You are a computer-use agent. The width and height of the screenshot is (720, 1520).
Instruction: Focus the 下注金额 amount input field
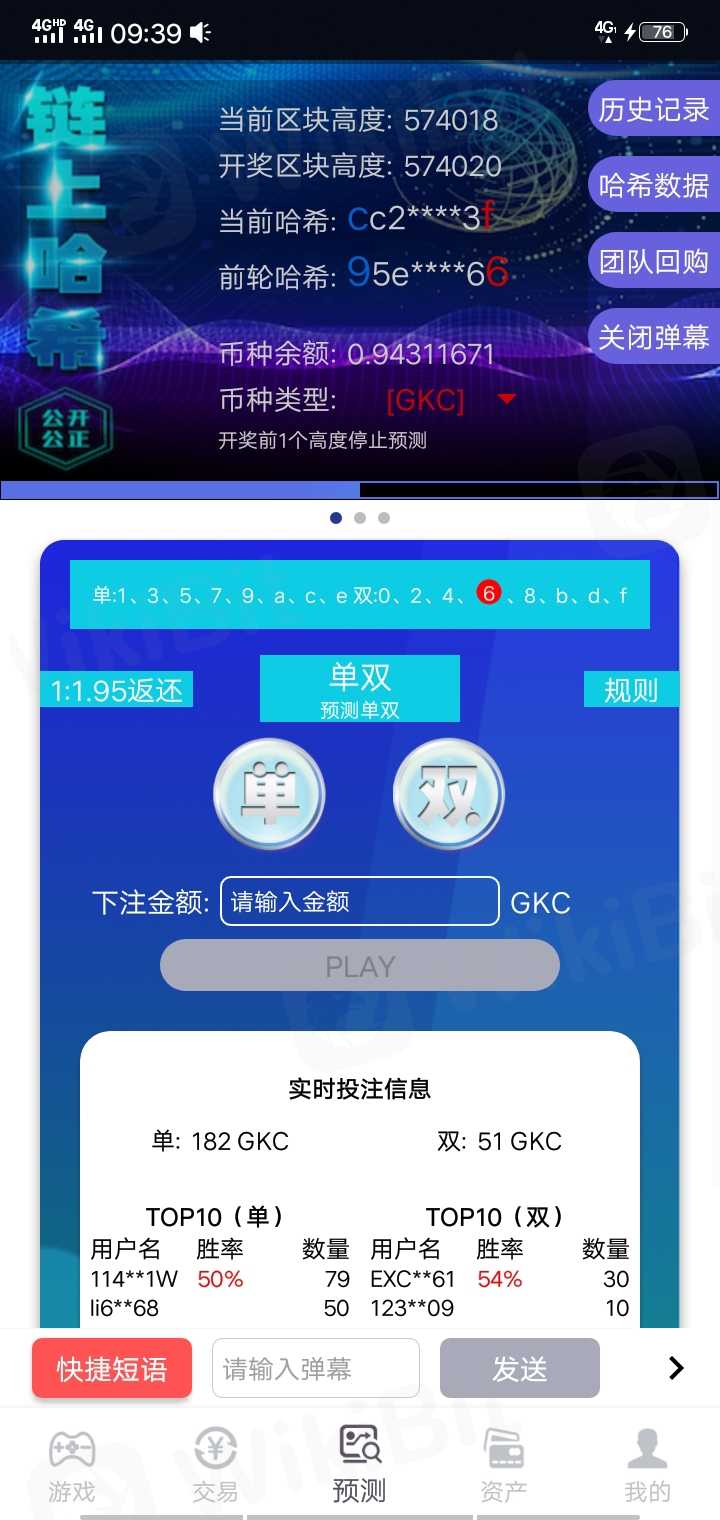[359, 902]
